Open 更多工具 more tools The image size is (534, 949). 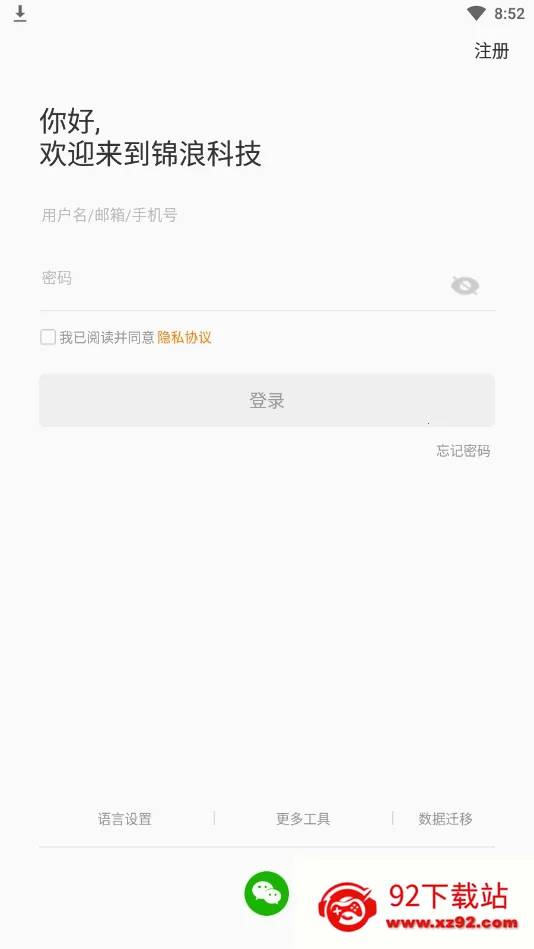303,819
